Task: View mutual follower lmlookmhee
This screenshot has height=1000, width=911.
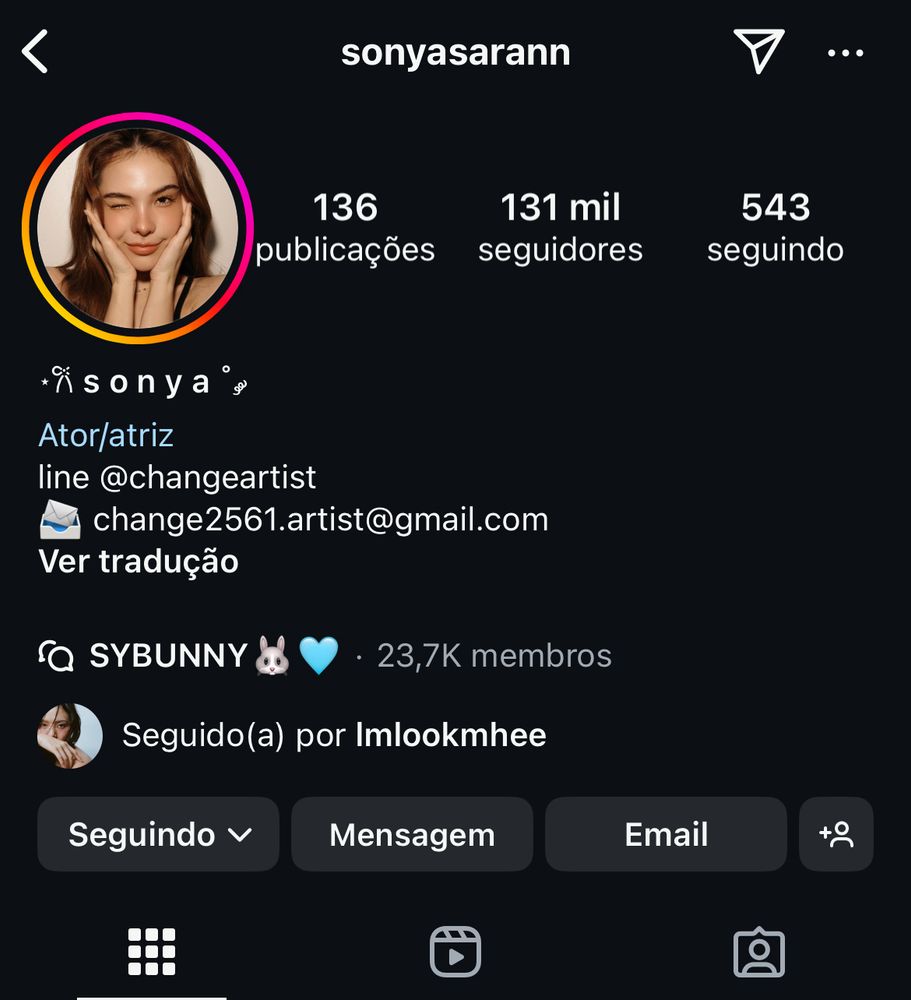Action: [450, 736]
